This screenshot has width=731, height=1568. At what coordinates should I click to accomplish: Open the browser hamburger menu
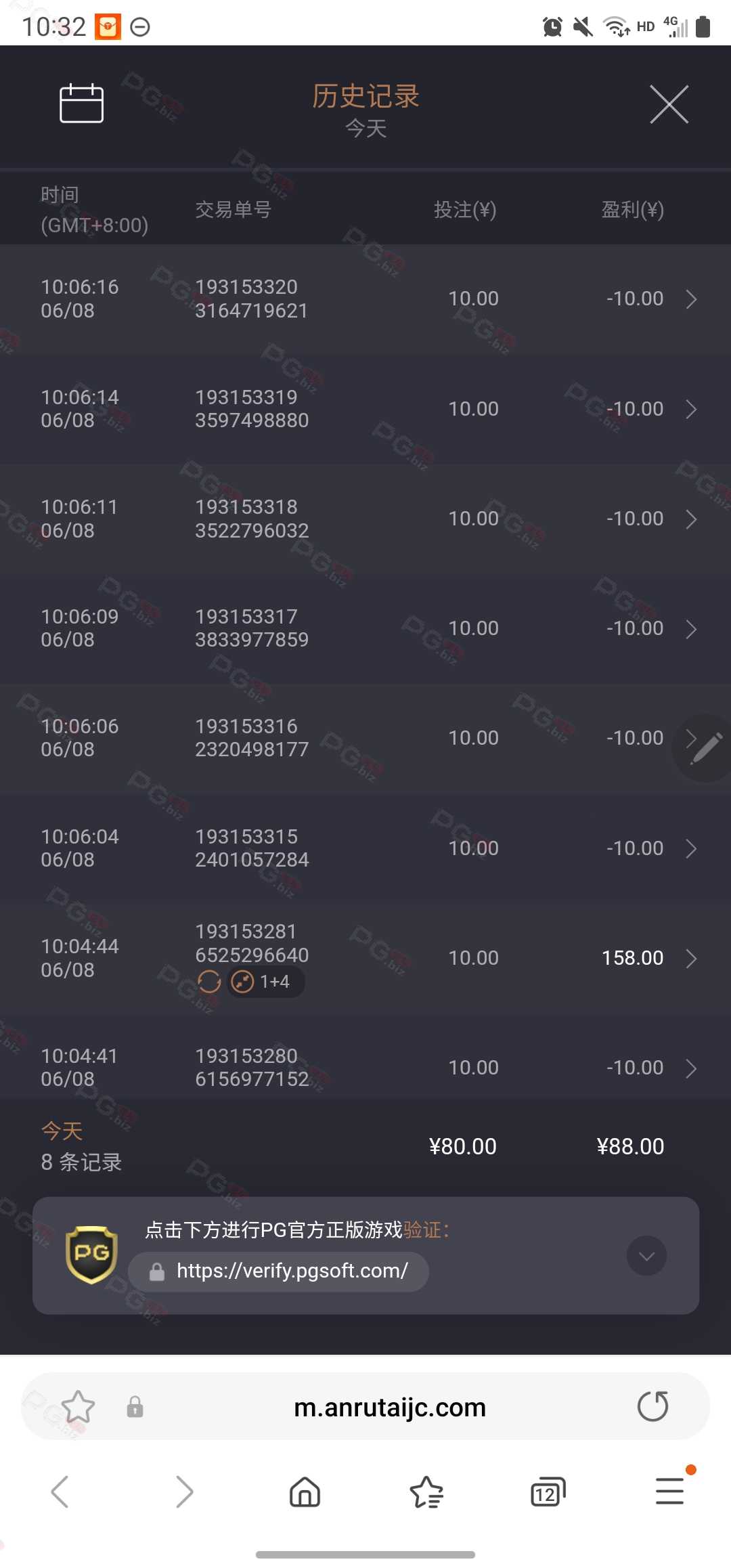669,1491
